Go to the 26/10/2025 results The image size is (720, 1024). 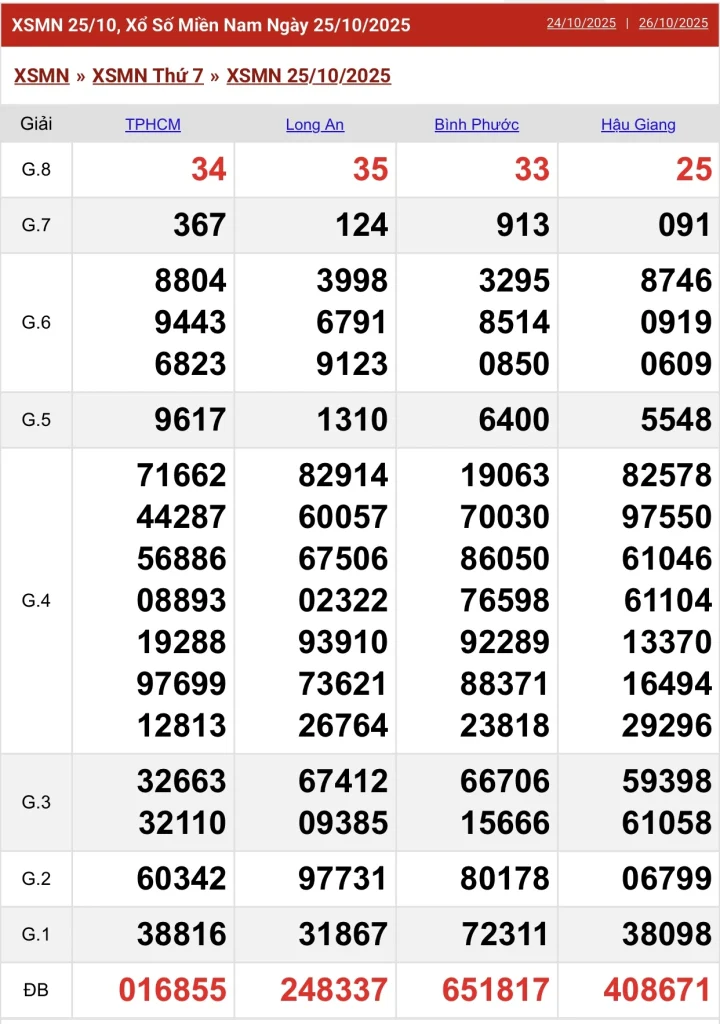click(673, 23)
